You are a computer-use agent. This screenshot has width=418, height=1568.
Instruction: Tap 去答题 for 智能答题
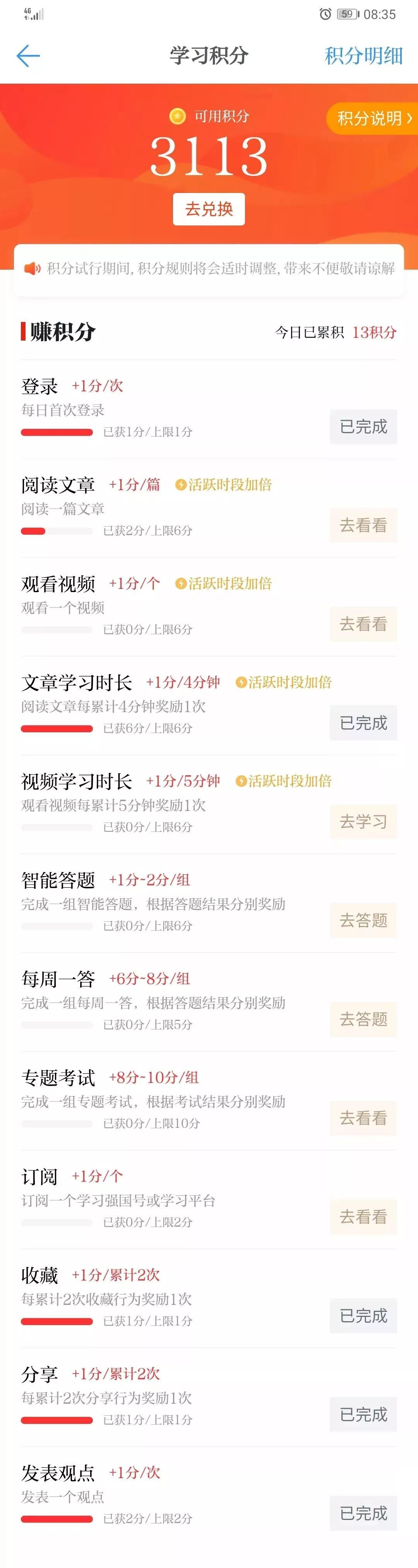point(363,920)
